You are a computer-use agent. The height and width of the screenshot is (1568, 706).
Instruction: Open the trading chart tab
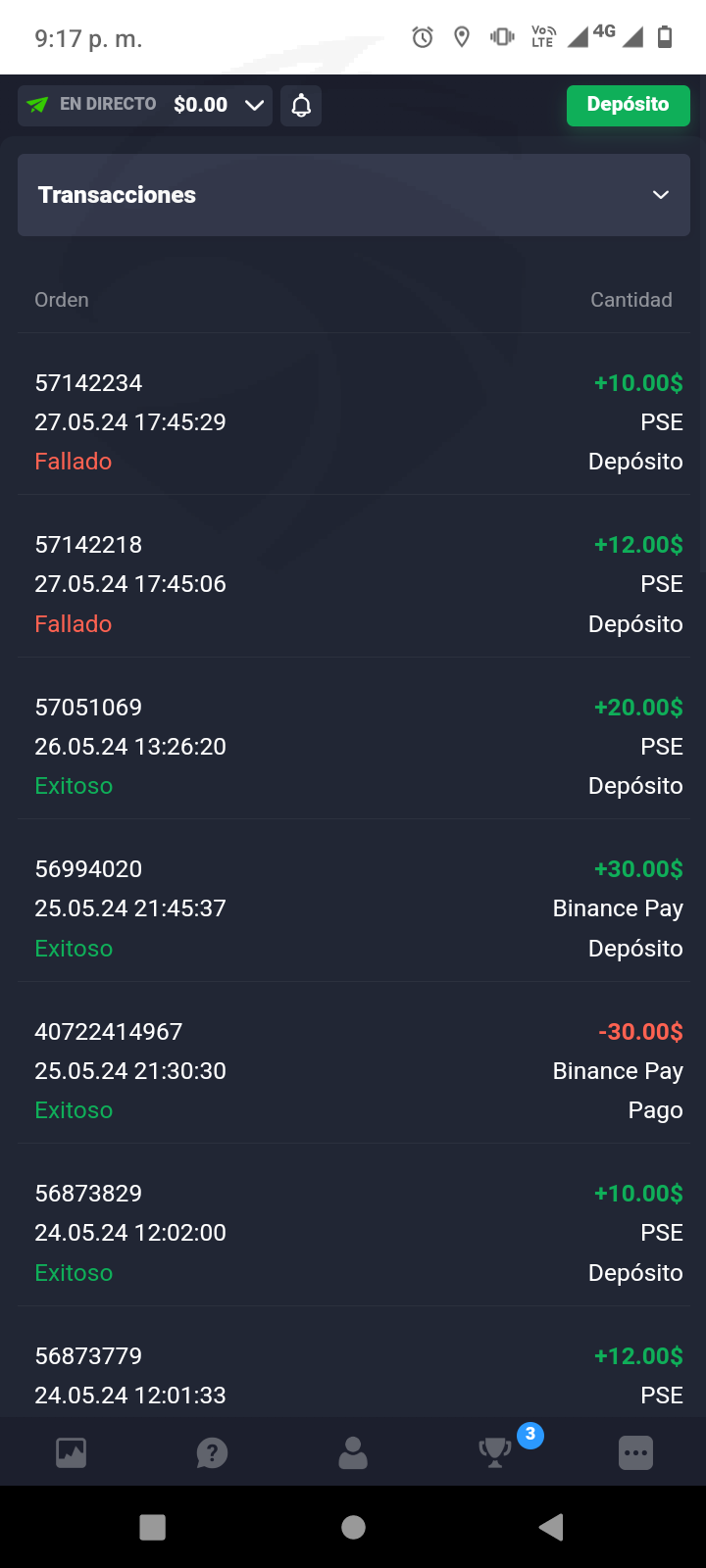click(72, 1452)
